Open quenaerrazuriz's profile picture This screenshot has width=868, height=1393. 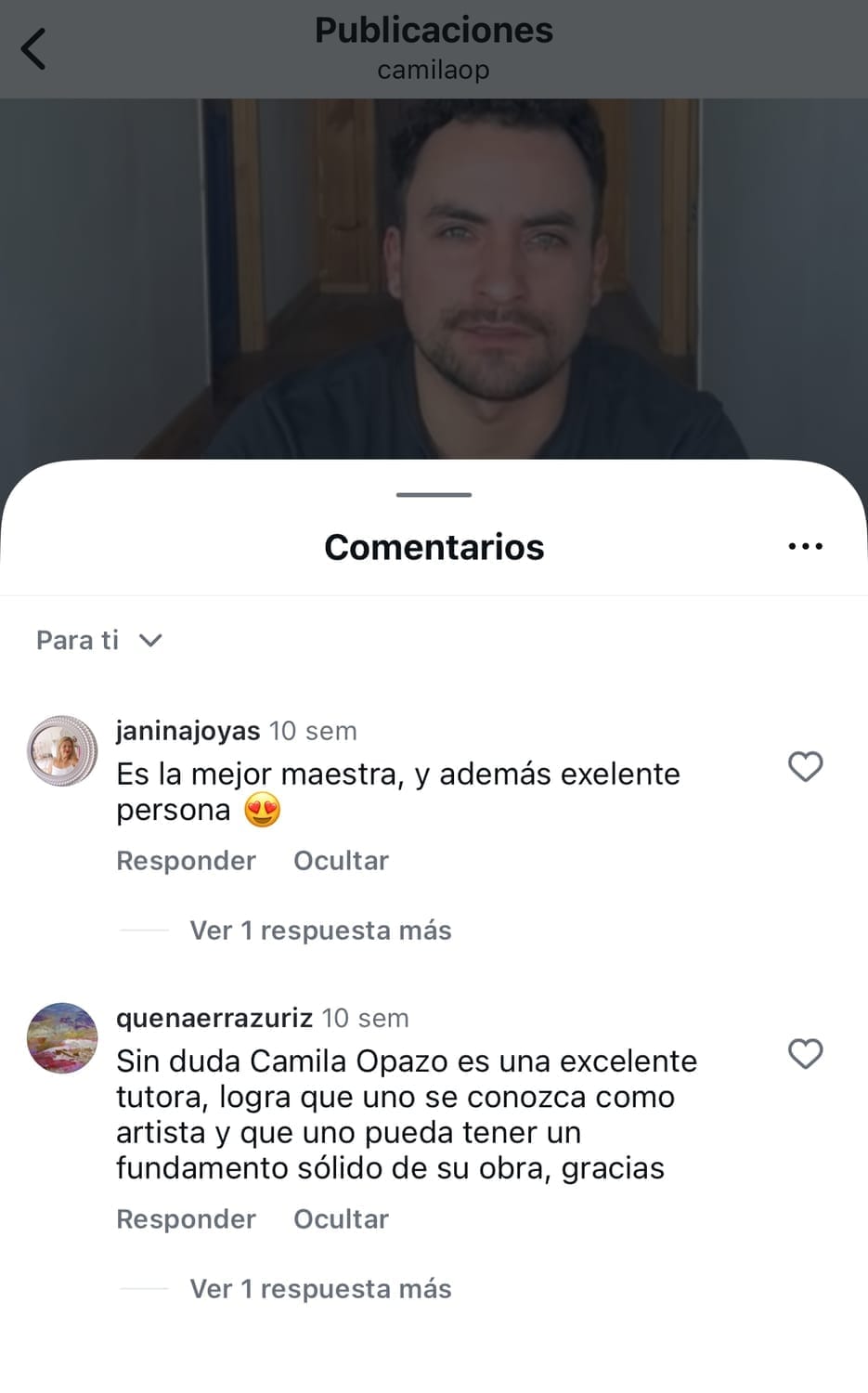pos(62,1038)
